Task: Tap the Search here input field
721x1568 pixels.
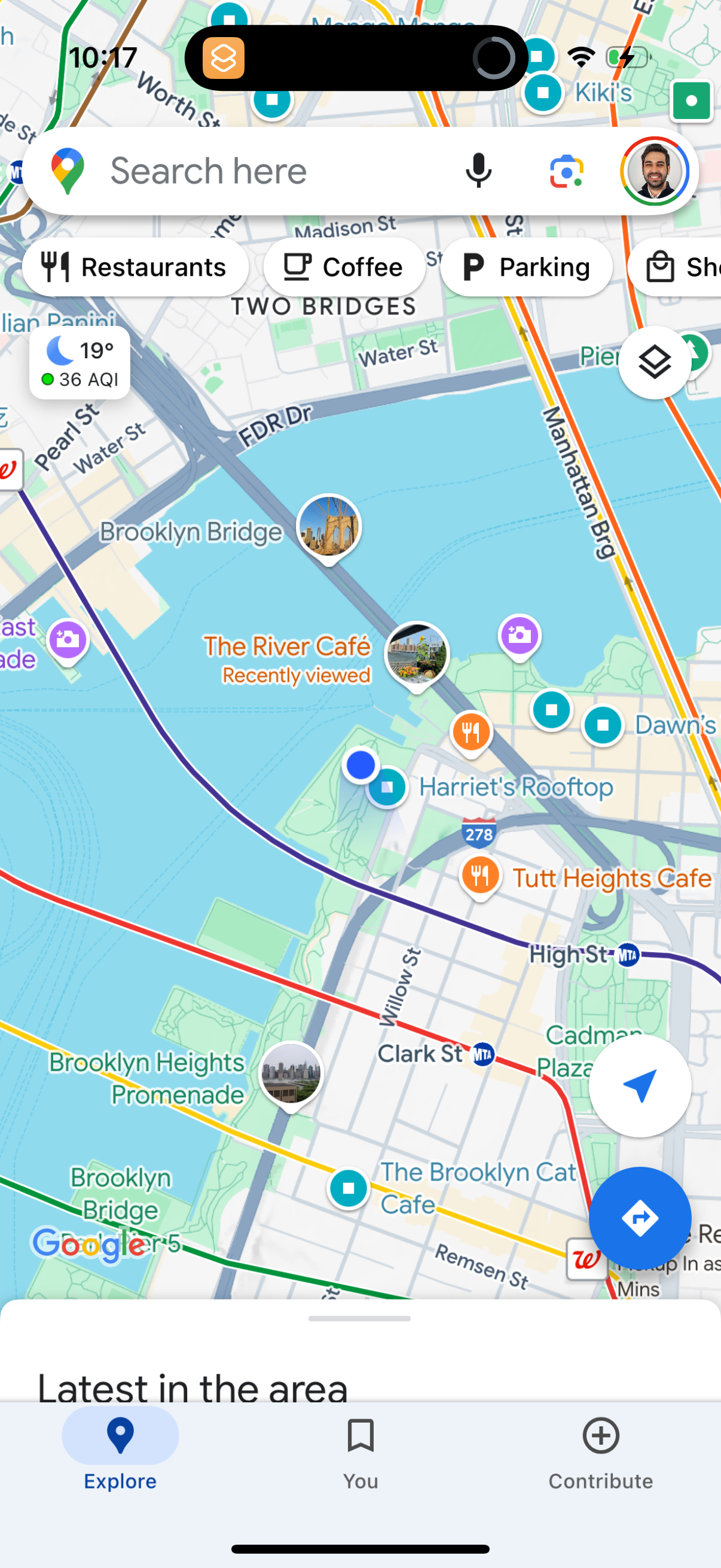Action: pos(243,170)
